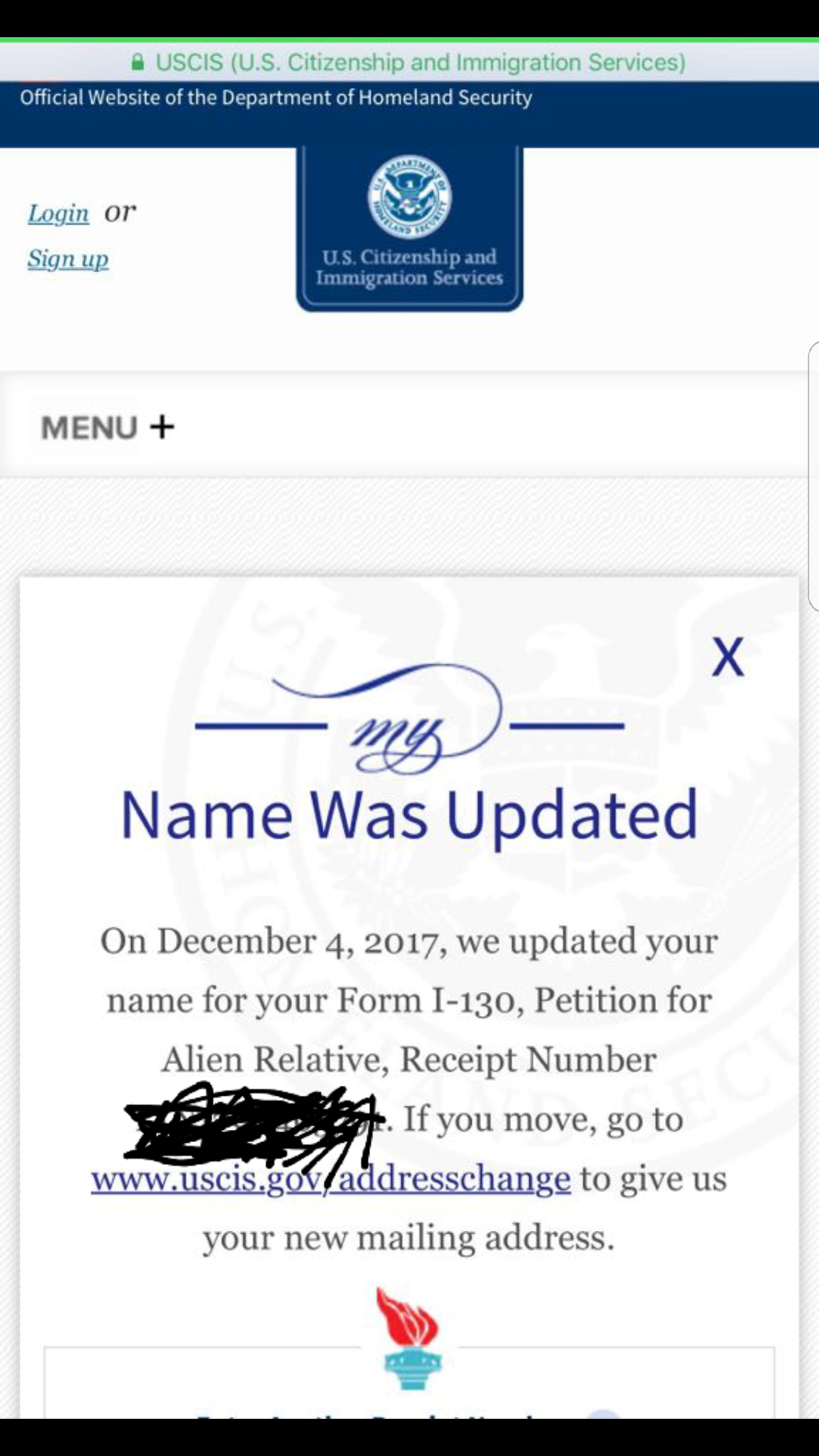This screenshot has width=819, height=1456.
Task: Open the Sign up link
Action: click(x=68, y=259)
